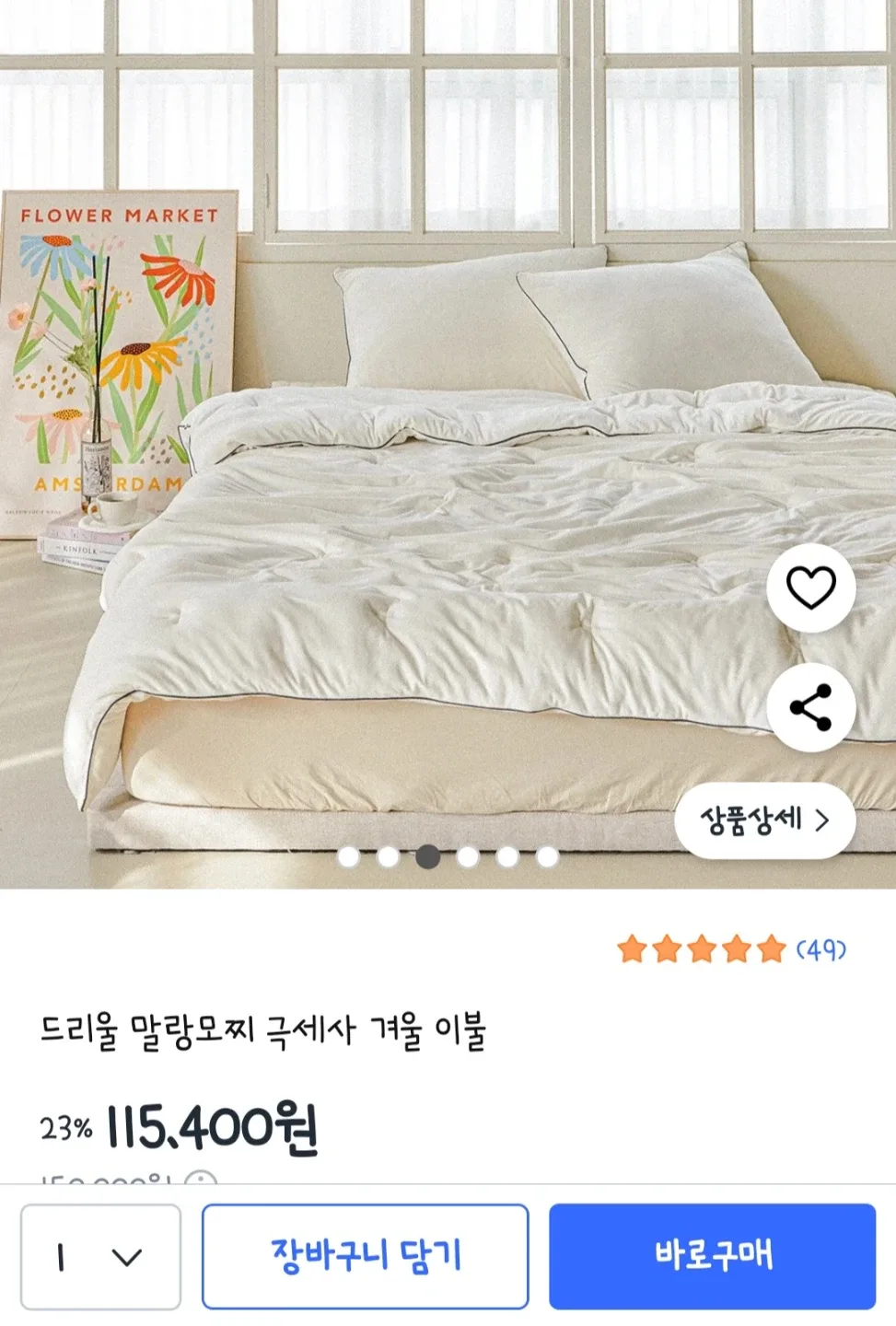Share this product
Screen dimensions: 896x1326
tap(810, 707)
